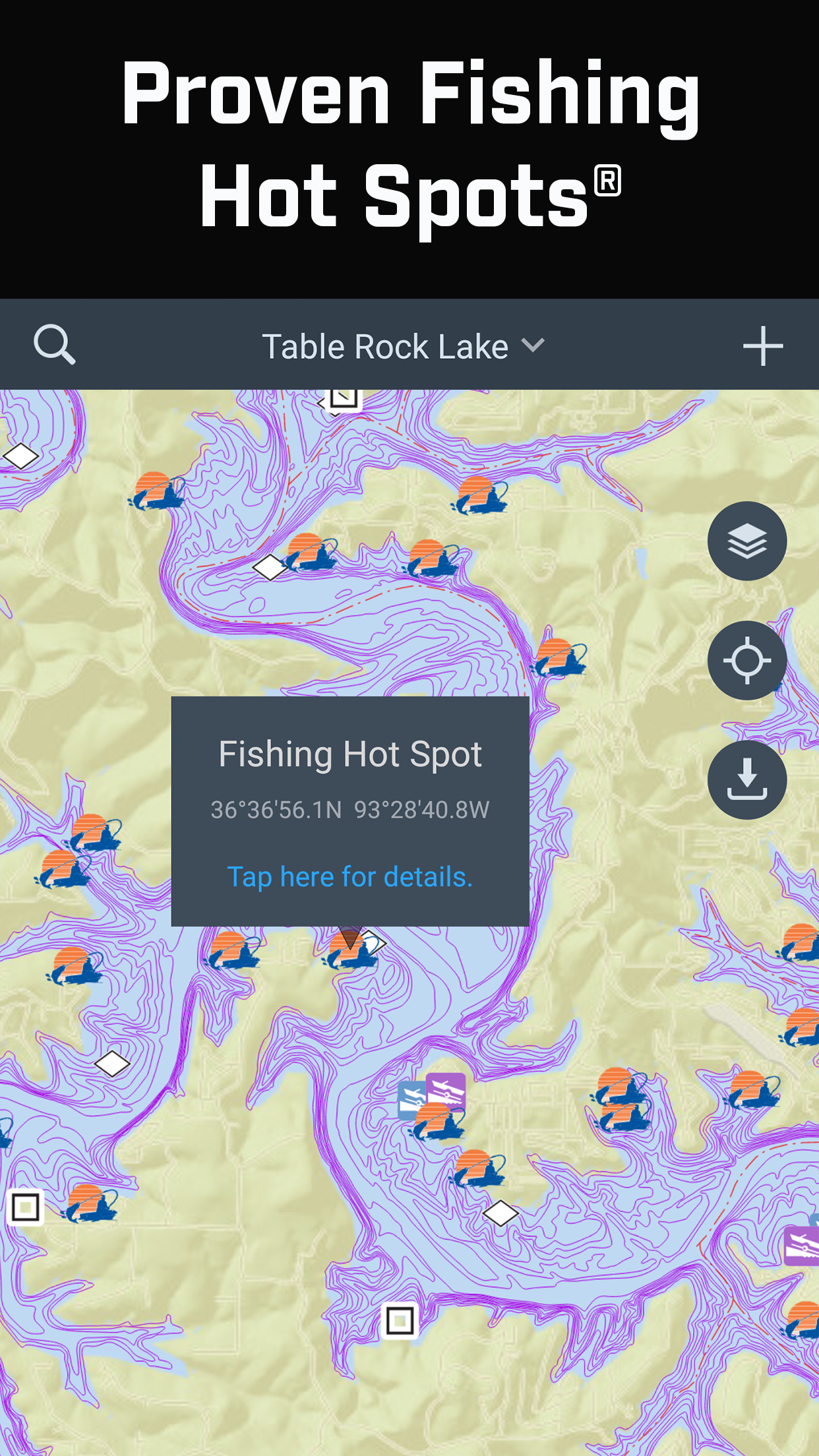Tap the download map button
Image resolution: width=819 pixels, height=1456 pixels.
click(x=746, y=780)
